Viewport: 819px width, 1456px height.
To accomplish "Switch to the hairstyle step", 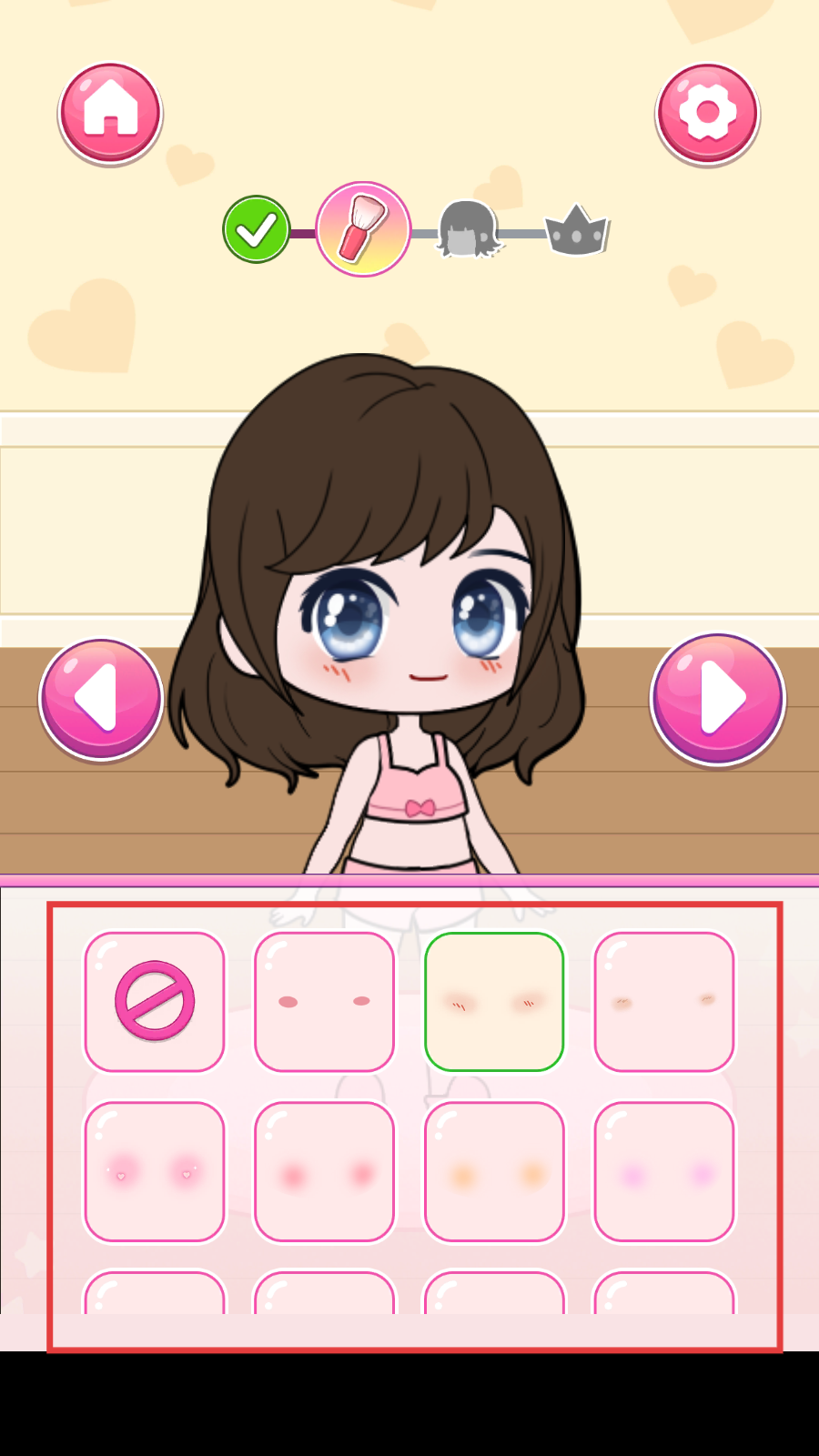I will click(x=468, y=230).
